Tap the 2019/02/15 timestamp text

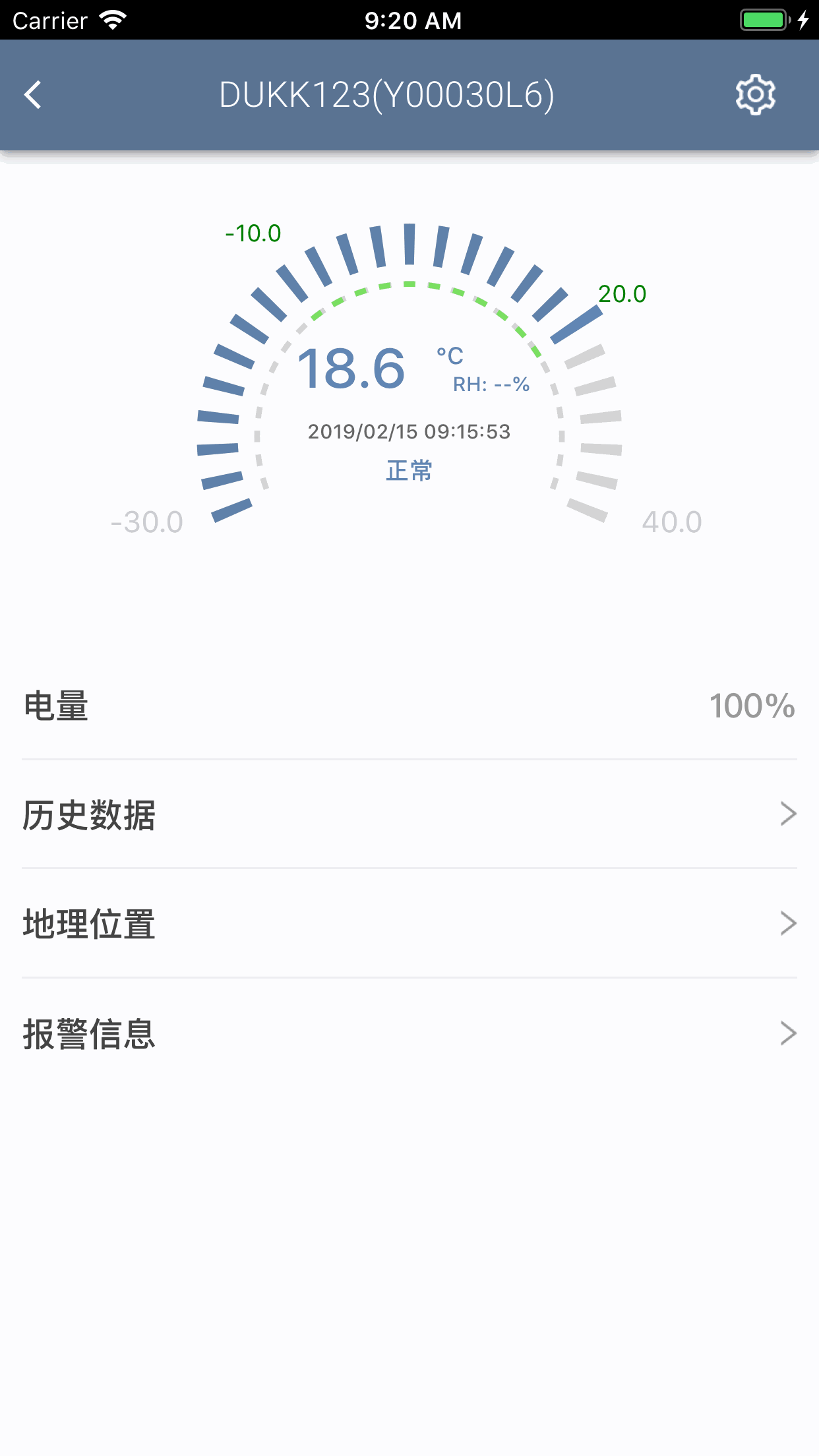409,431
